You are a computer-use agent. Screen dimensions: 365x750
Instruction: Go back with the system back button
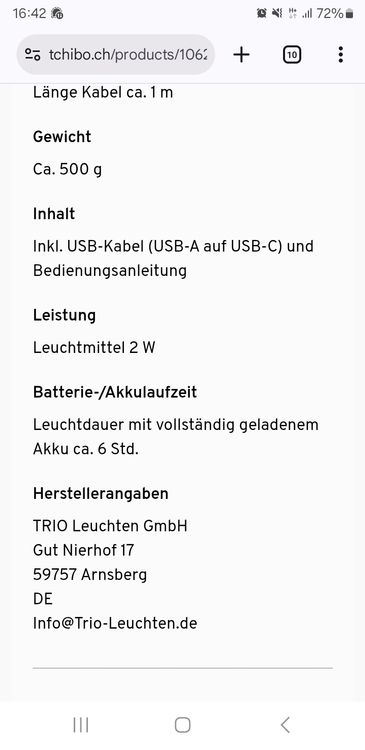[x=285, y=725]
